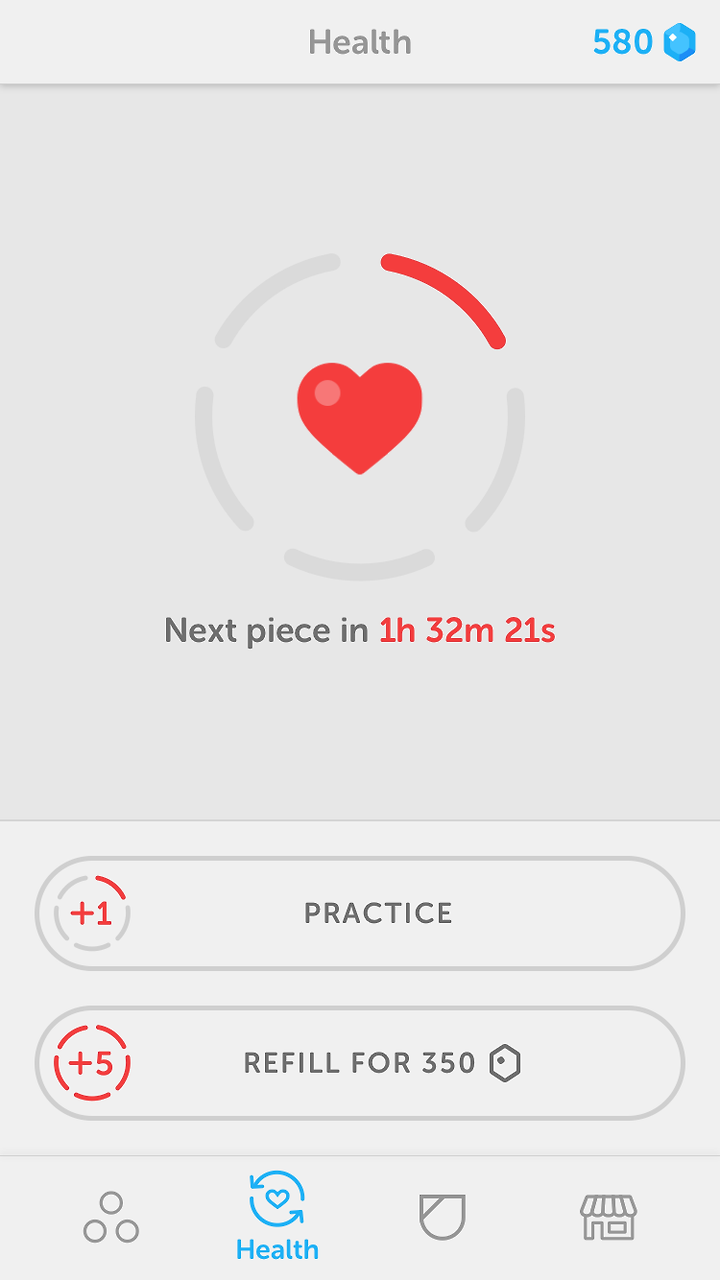
Task: Select the Health tab
Action: point(277,1216)
